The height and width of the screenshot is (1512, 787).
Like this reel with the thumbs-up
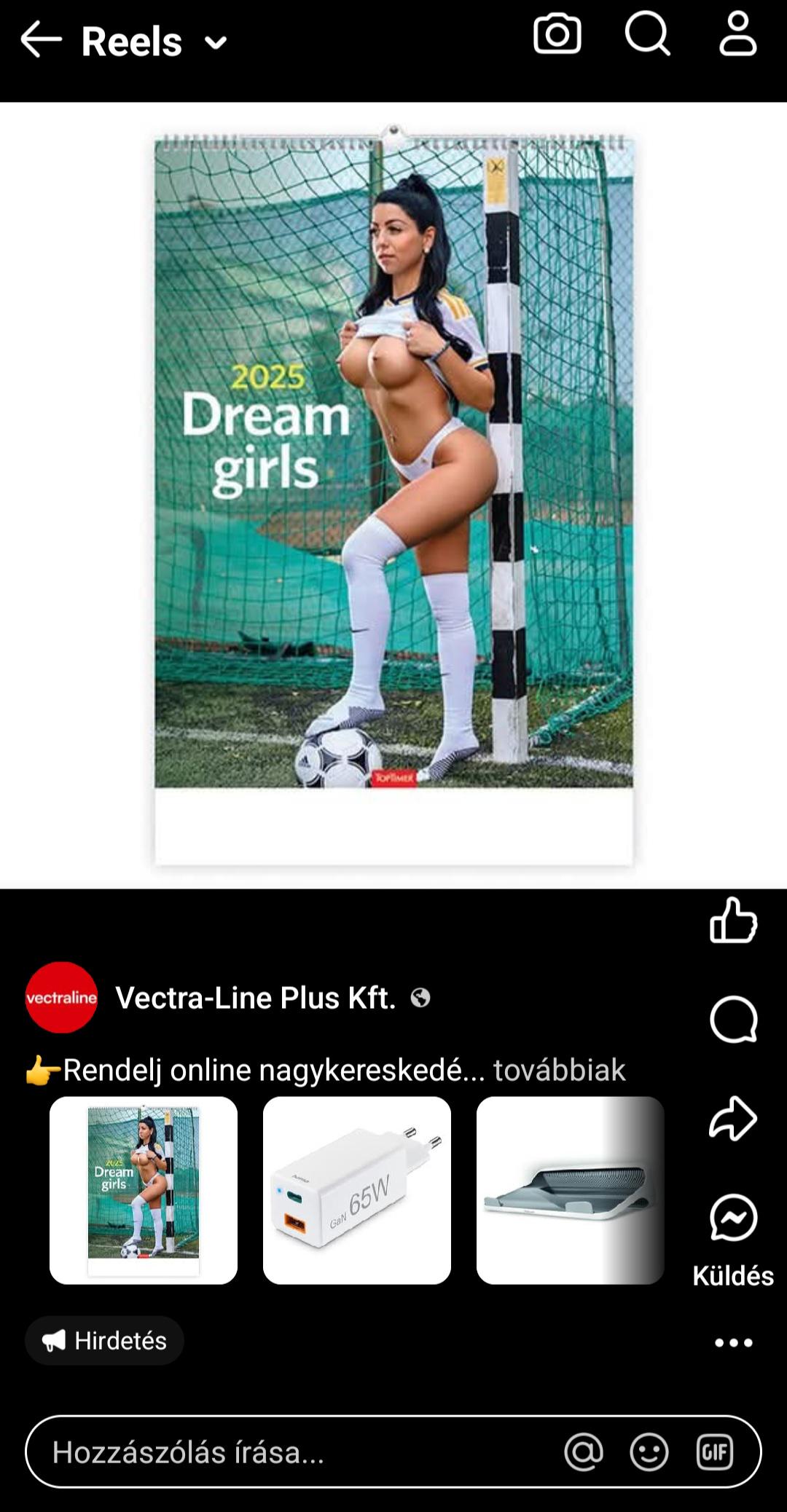[x=733, y=921]
